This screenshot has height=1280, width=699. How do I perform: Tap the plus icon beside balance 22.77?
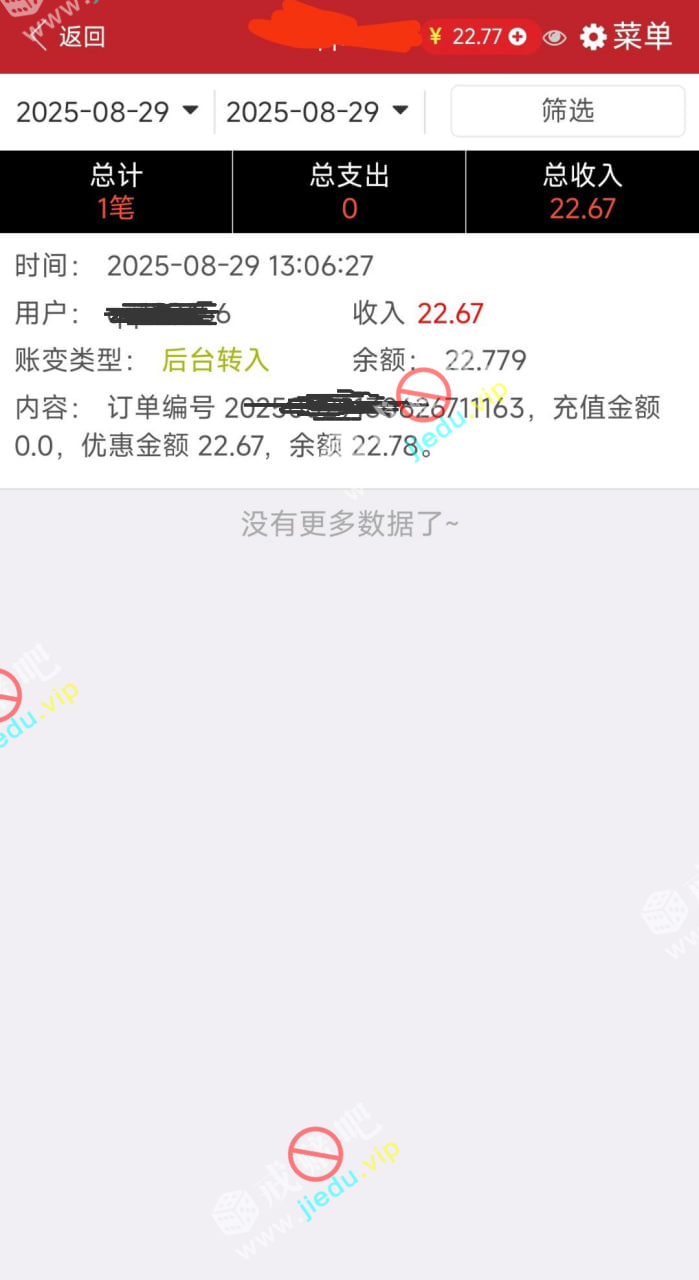[518, 37]
